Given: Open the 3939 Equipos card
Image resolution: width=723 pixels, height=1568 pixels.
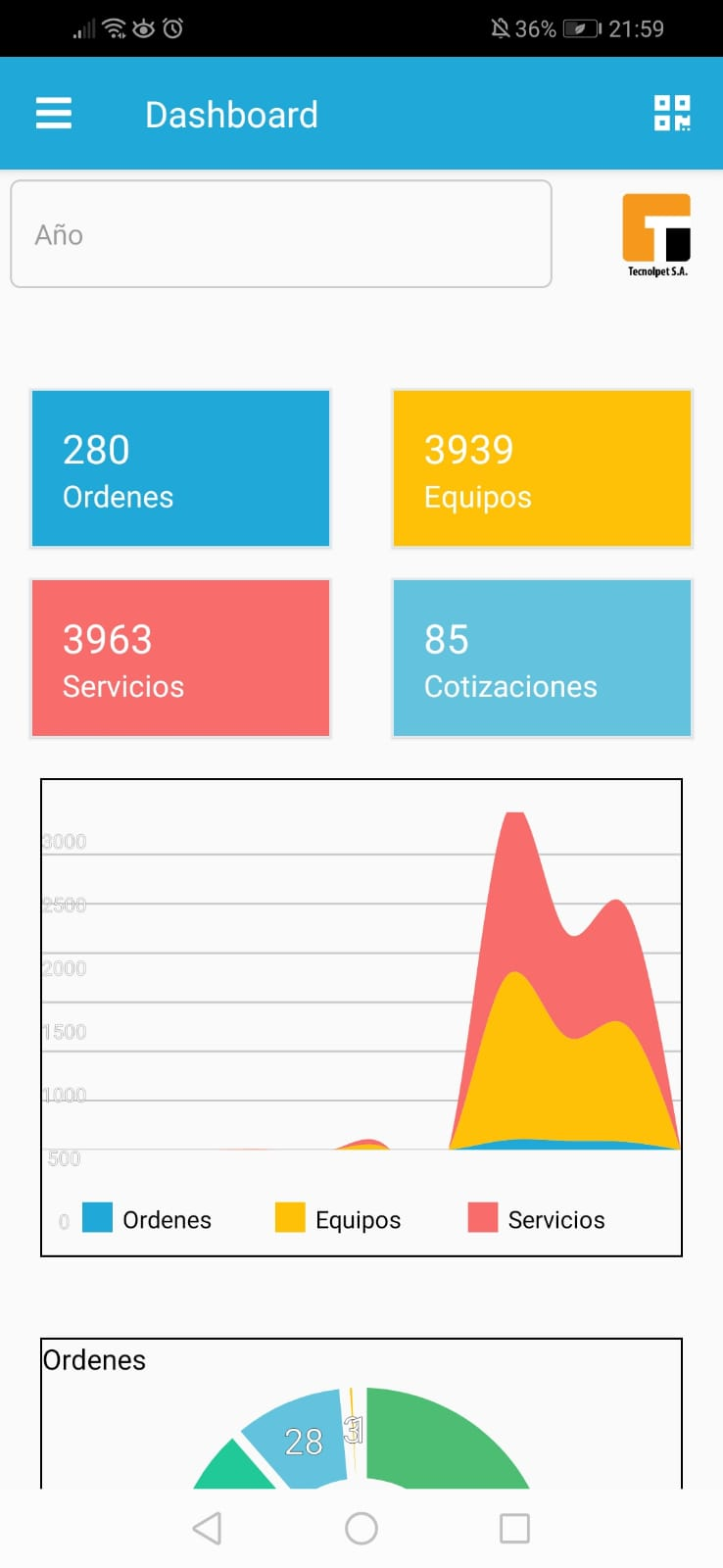Looking at the screenshot, I should click(x=543, y=468).
